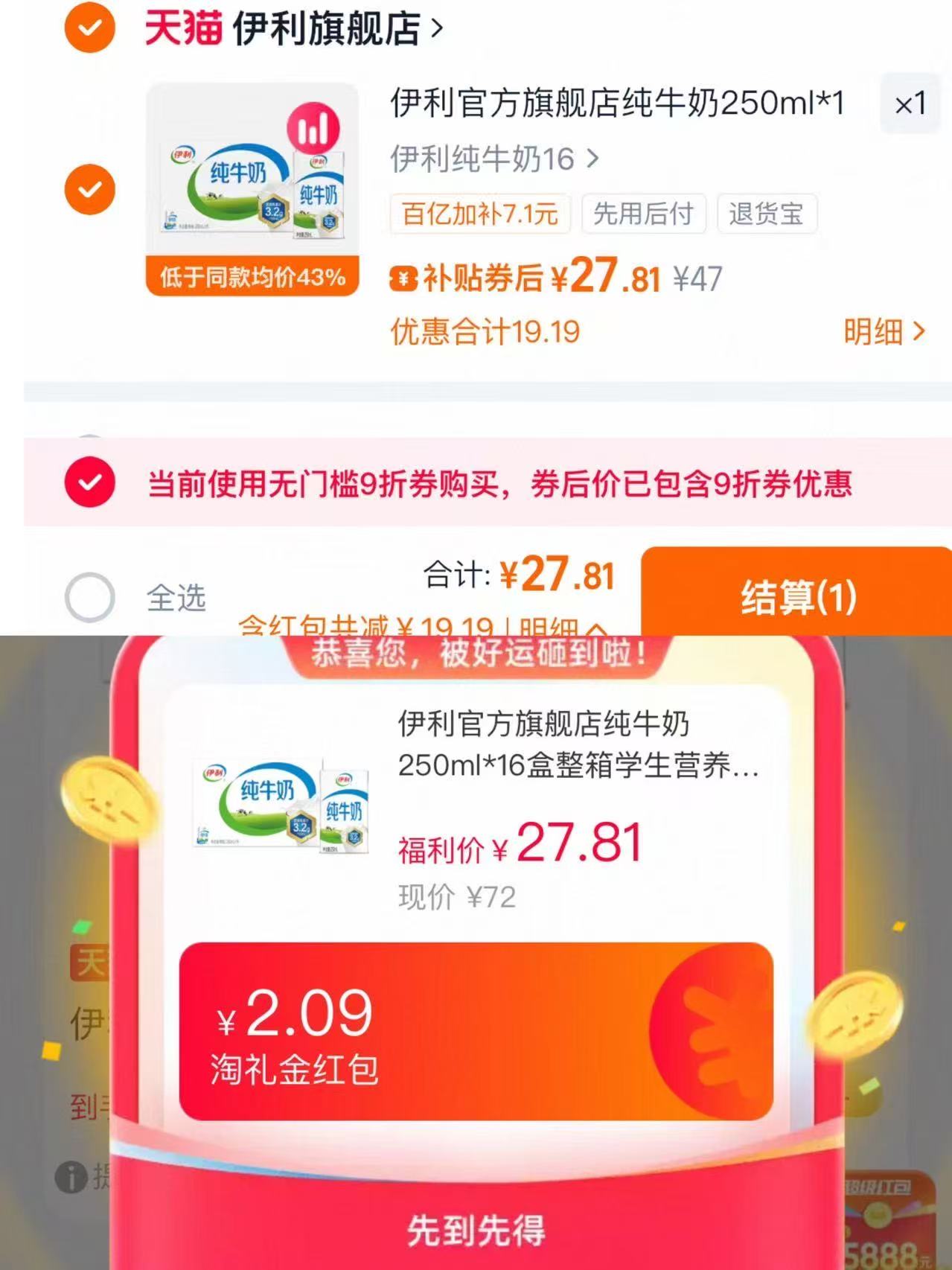Select the 全选 select-all circle

[89, 596]
